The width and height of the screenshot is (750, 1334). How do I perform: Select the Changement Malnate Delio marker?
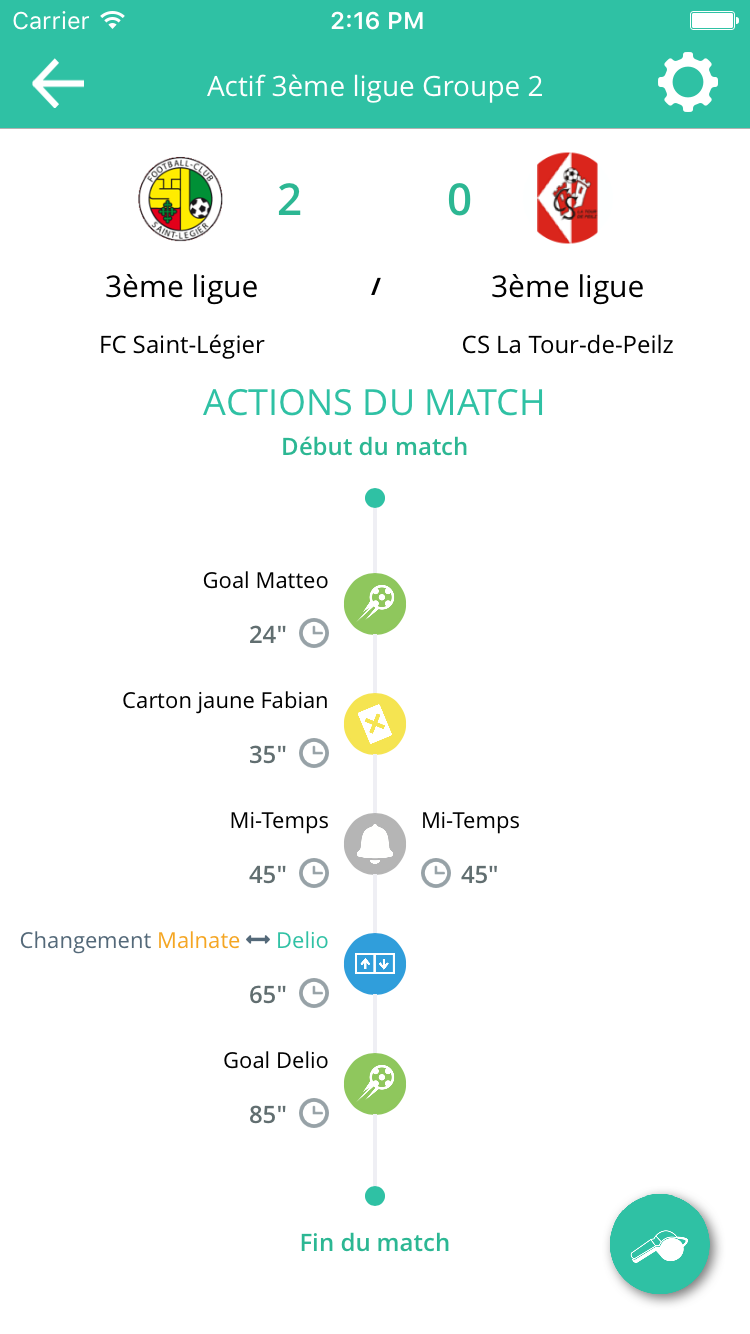click(x=375, y=964)
